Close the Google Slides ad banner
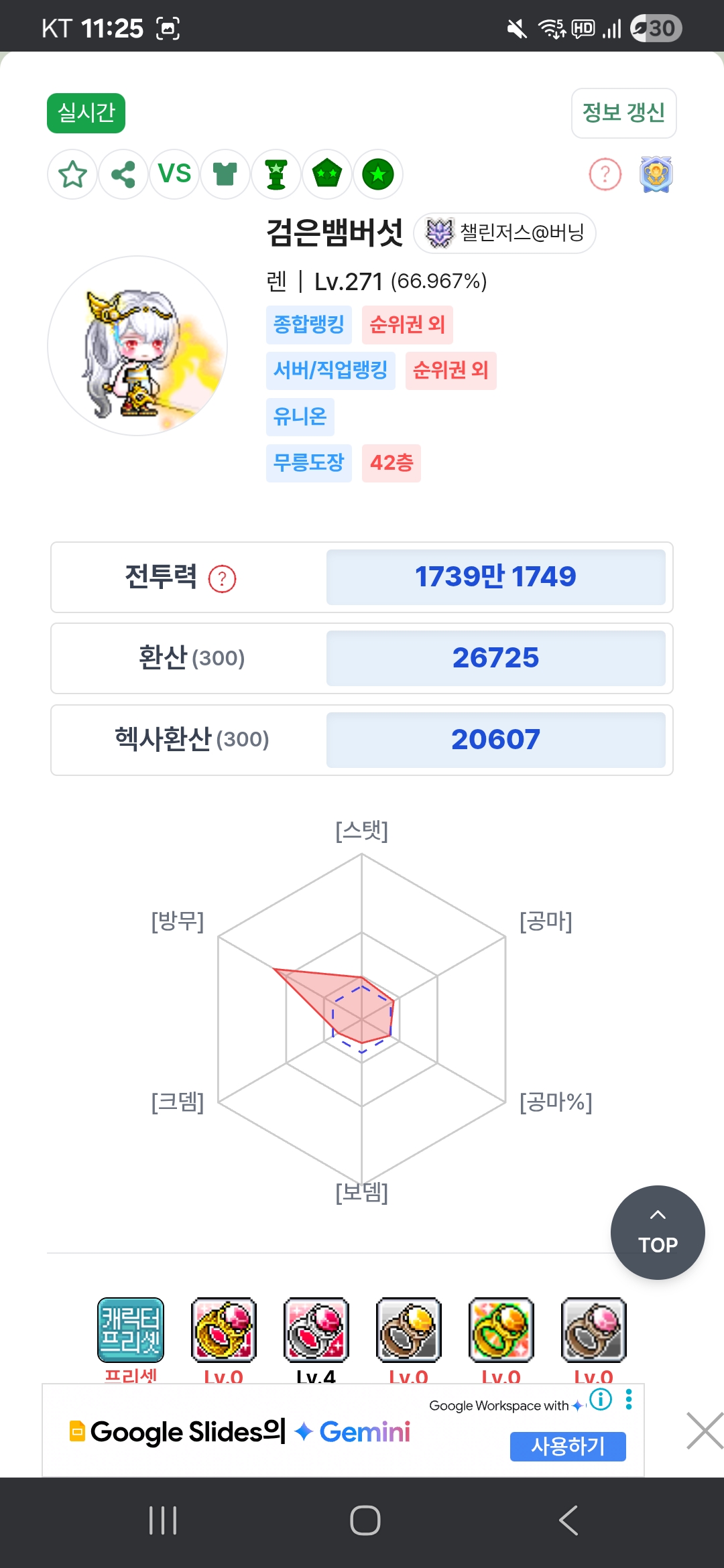This screenshot has width=724, height=1568. point(705,1431)
